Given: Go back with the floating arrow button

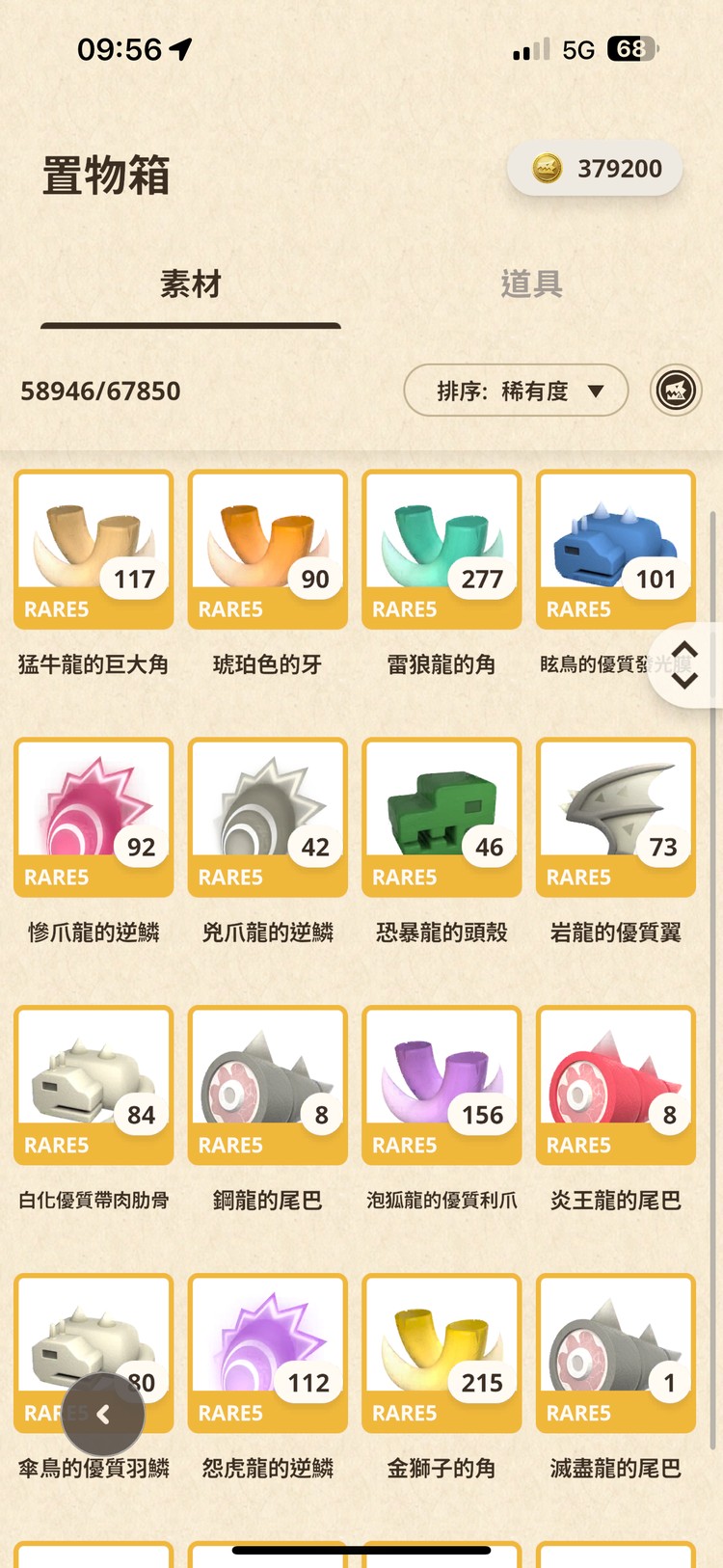Looking at the screenshot, I should pyautogui.click(x=103, y=1415).
